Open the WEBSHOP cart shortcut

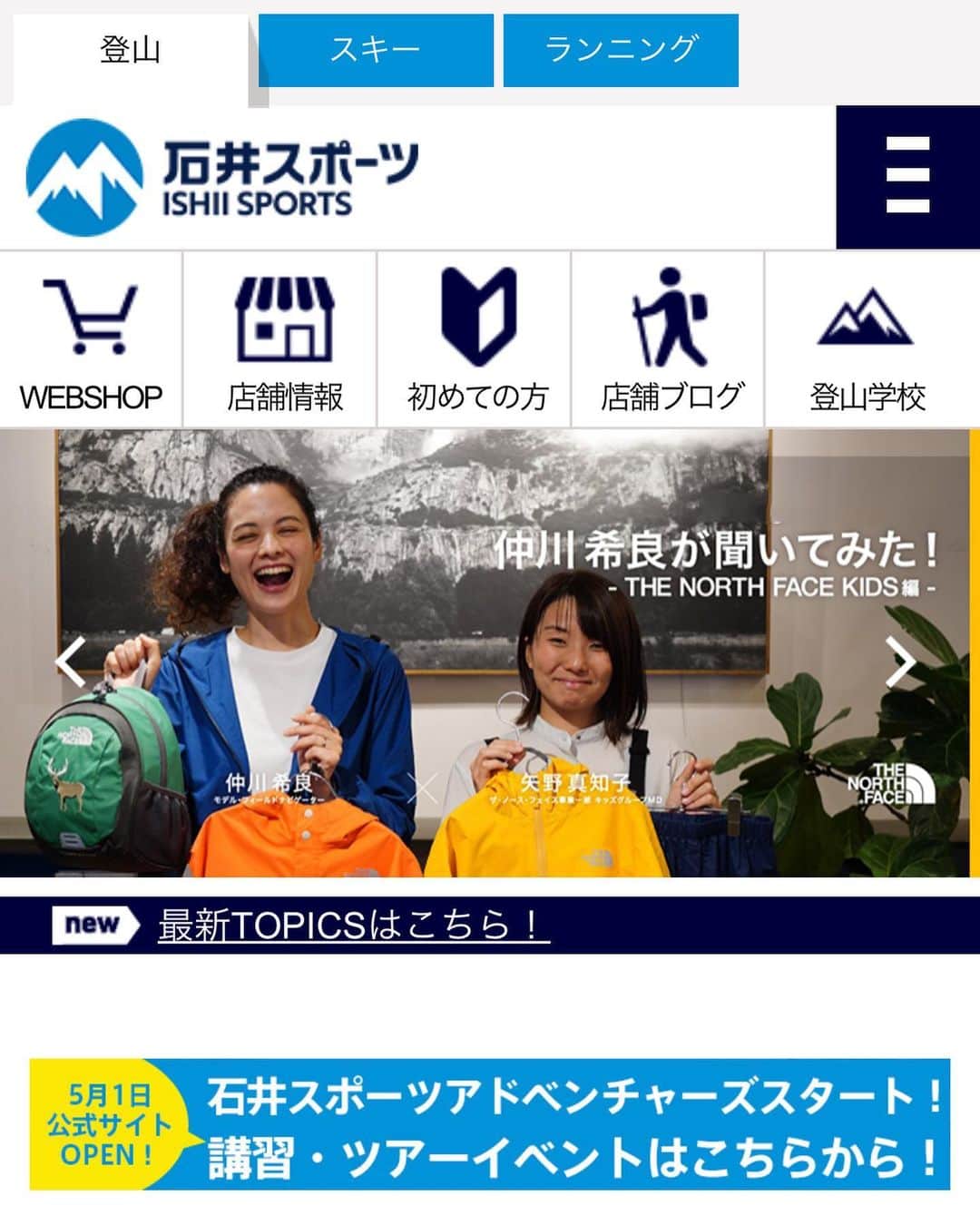pyautogui.click(x=91, y=340)
